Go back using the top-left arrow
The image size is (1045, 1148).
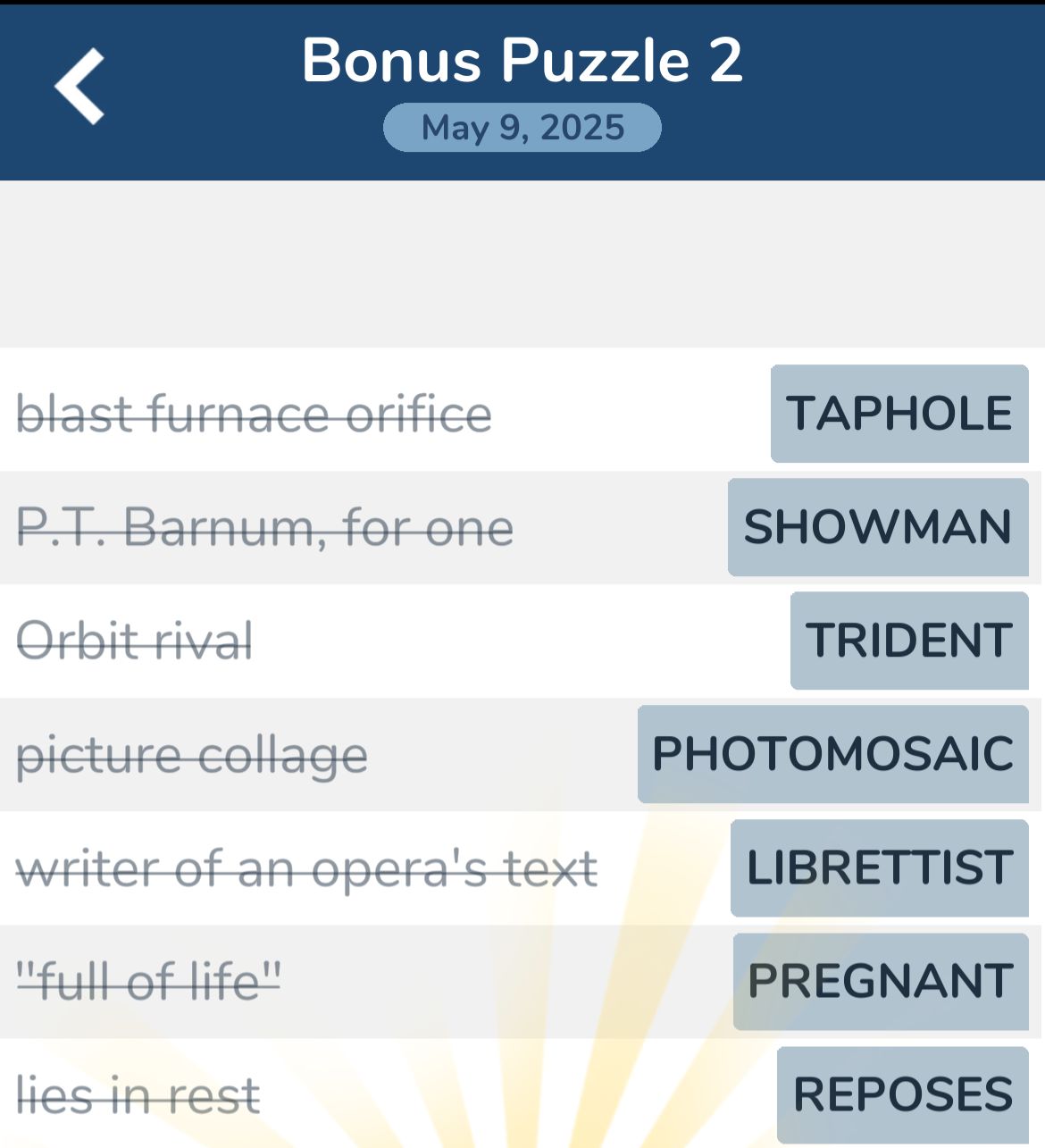(79, 86)
